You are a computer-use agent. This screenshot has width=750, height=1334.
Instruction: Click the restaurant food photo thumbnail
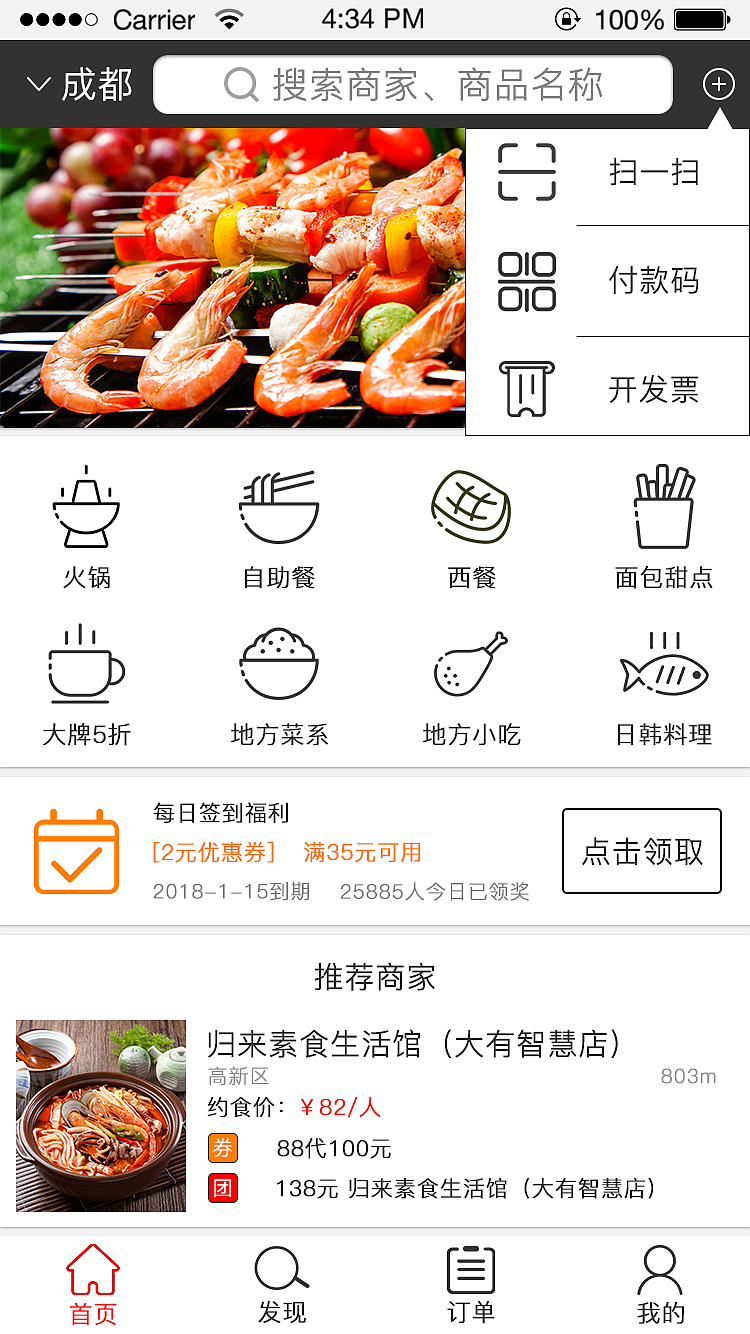pyautogui.click(x=100, y=1117)
